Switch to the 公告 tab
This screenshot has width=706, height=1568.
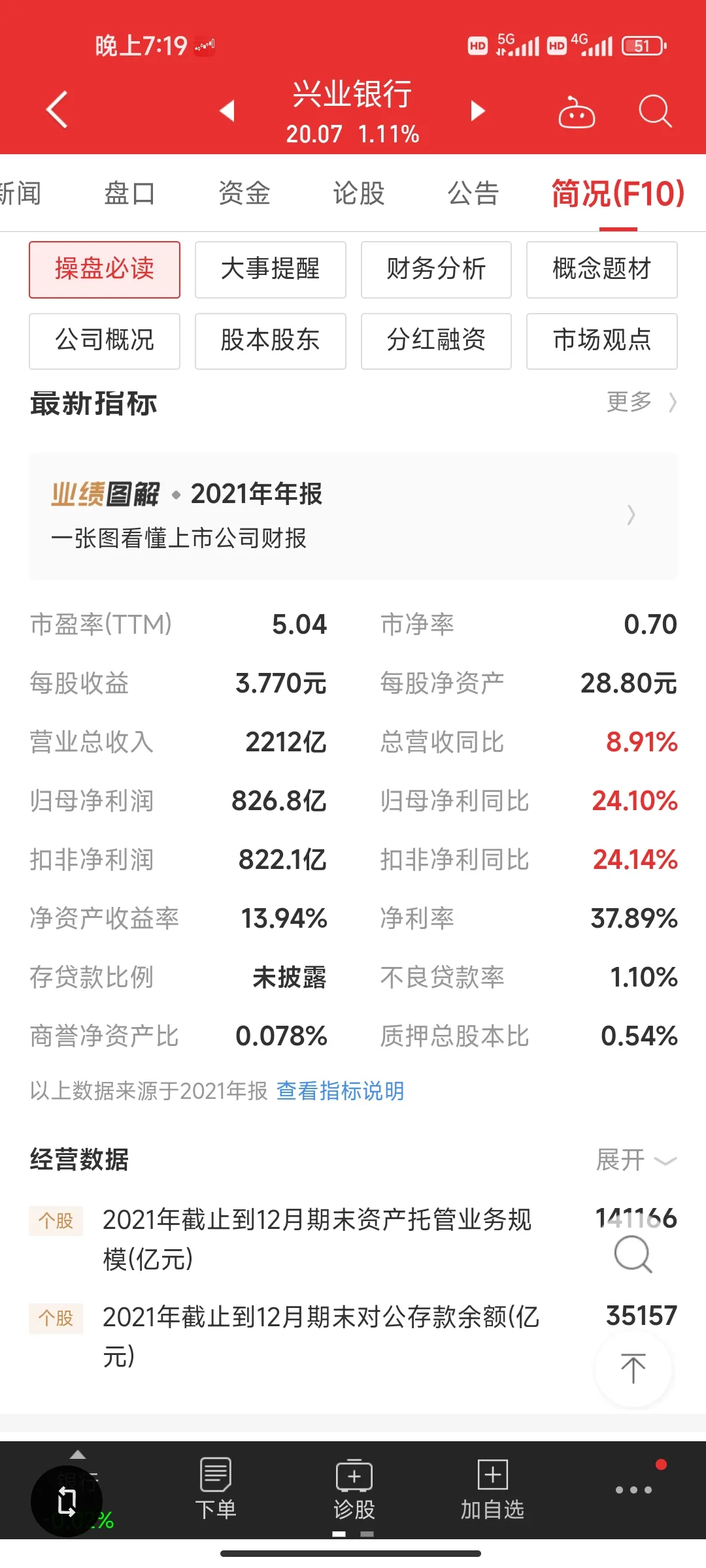pyautogui.click(x=473, y=193)
